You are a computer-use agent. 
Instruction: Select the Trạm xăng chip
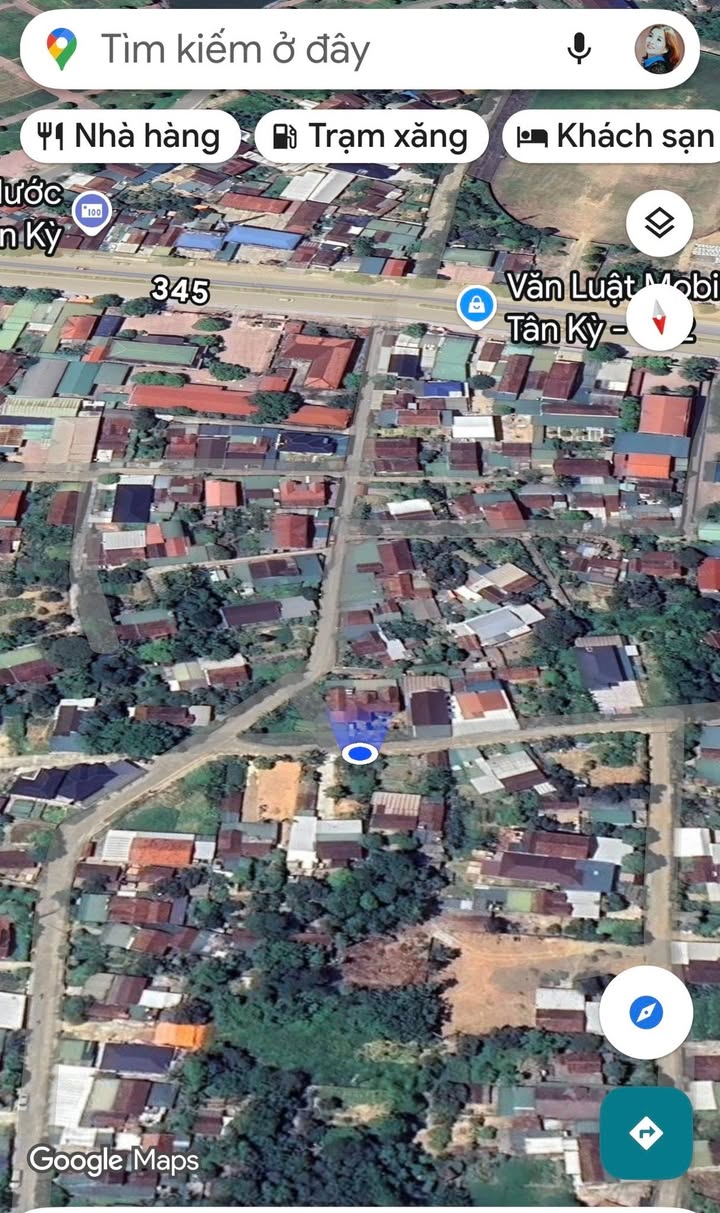tap(371, 136)
